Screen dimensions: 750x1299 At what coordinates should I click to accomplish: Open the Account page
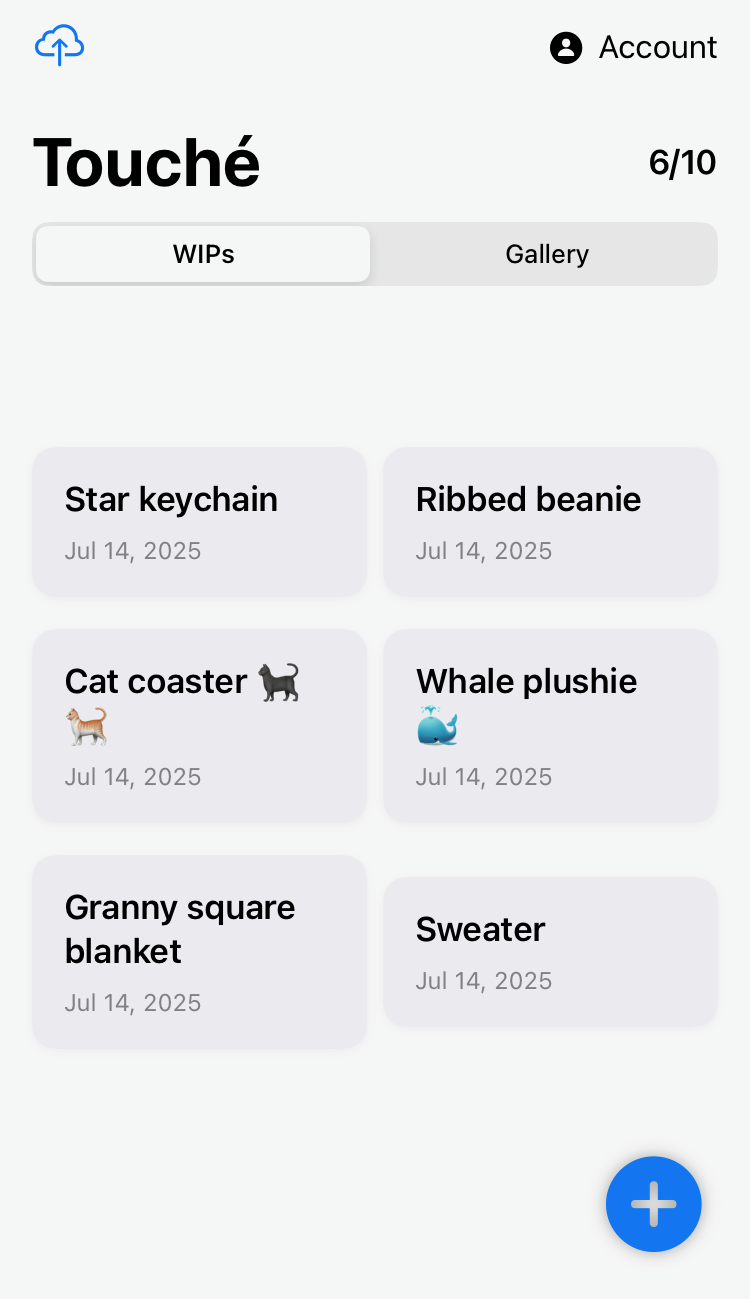coord(634,47)
